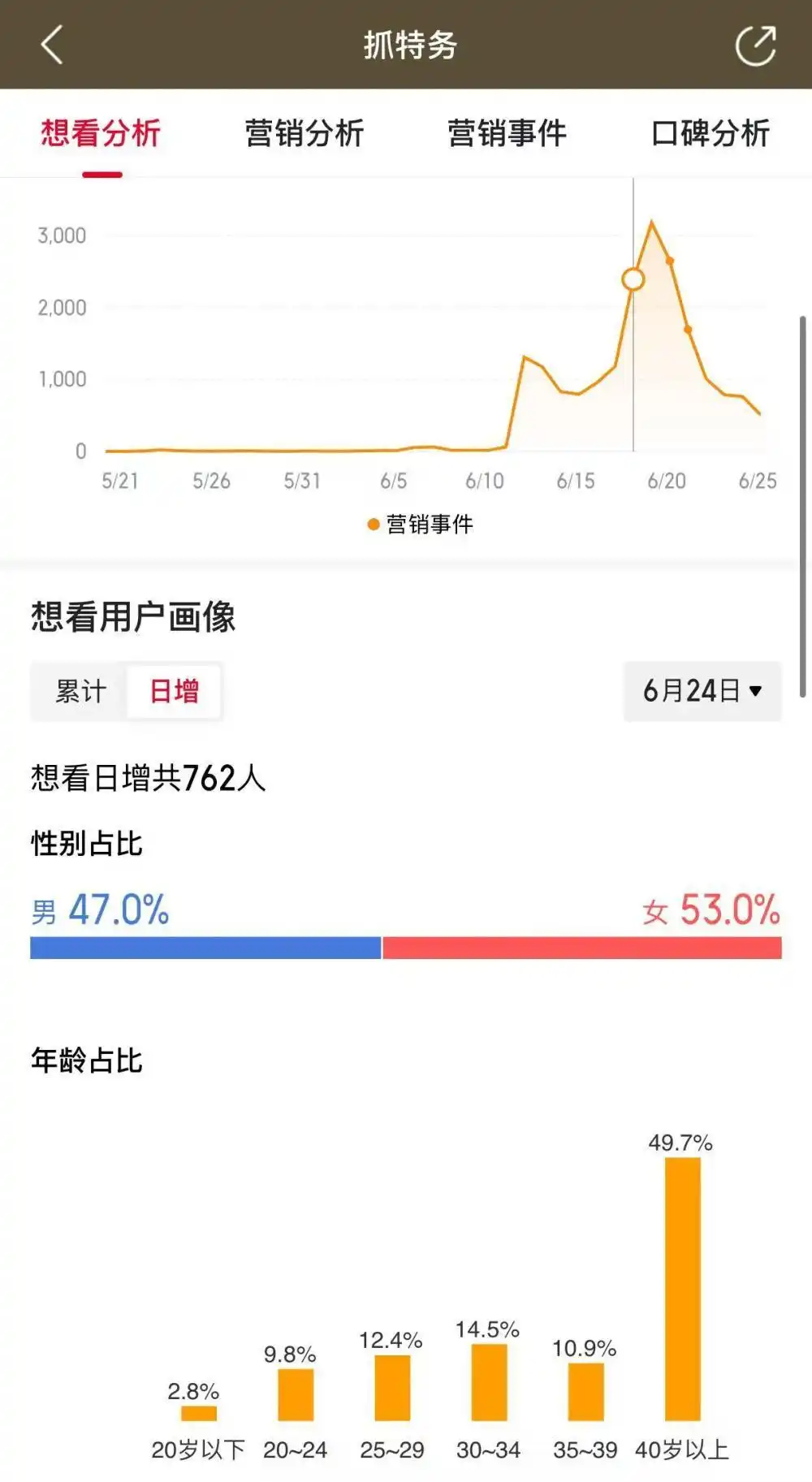
Task: Switch to the 营销分析 tab
Action: click(x=304, y=133)
